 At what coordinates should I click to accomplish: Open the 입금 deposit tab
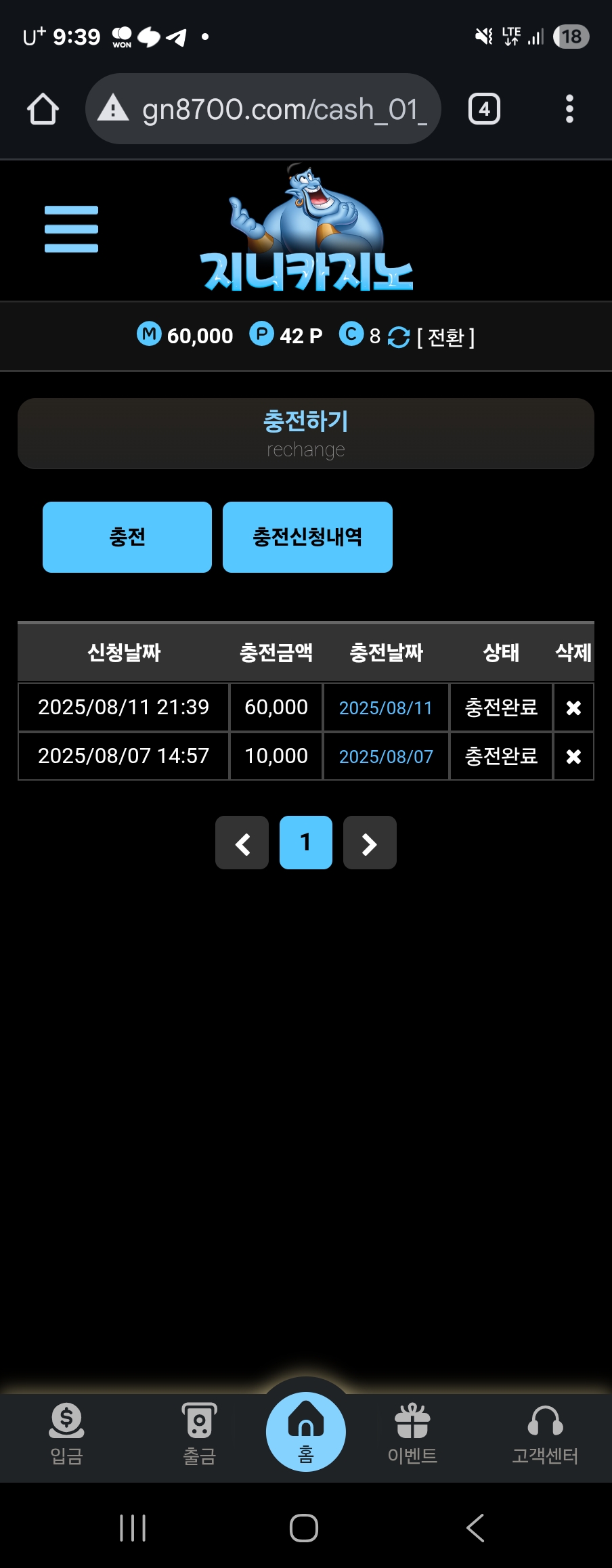(x=66, y=1433)
